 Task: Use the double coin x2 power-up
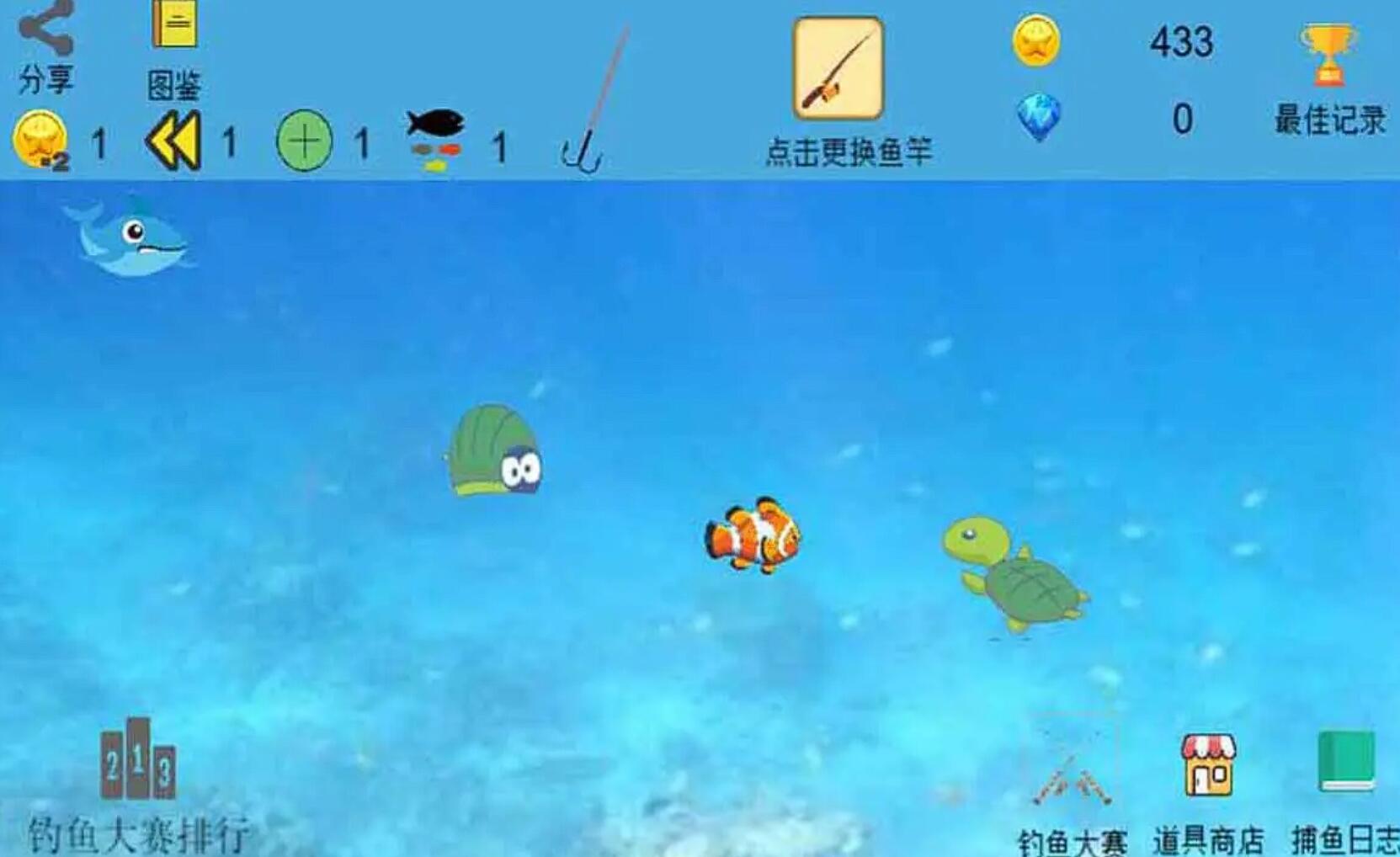click(40, 141)
